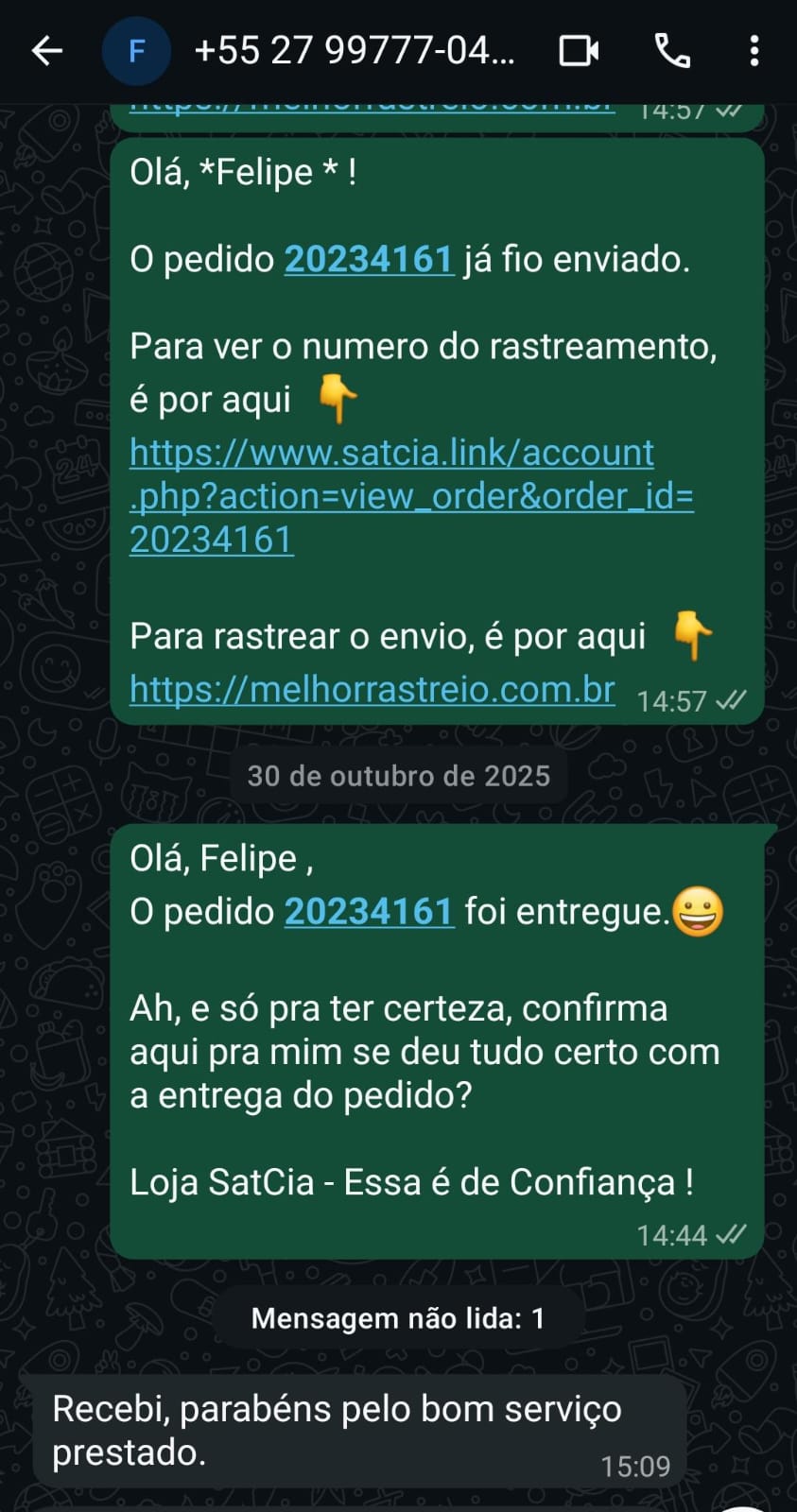
Task: Open the contact profile avatar
Action: coord(136,50)
